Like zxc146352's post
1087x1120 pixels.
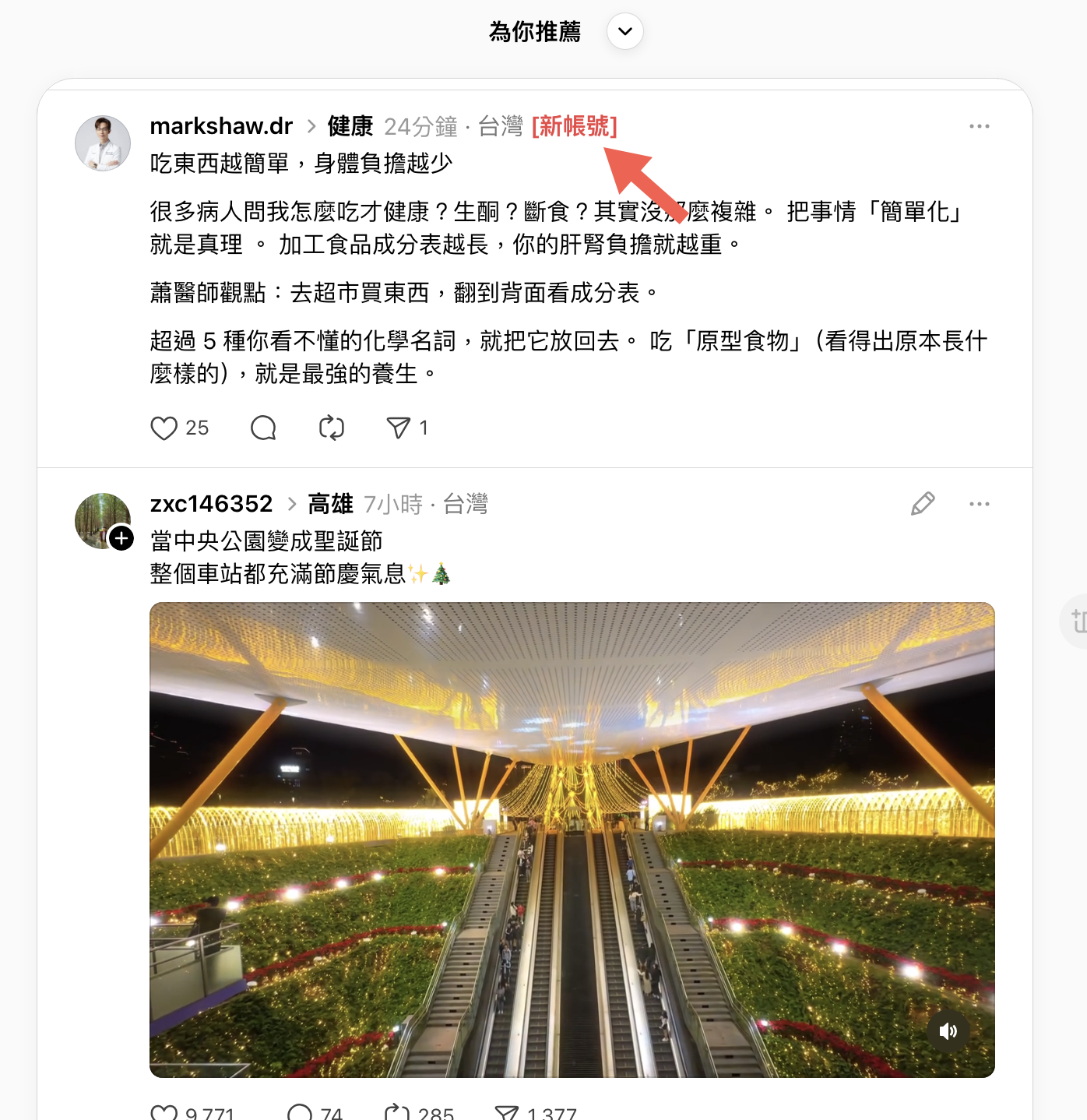tap(164, 1114)
